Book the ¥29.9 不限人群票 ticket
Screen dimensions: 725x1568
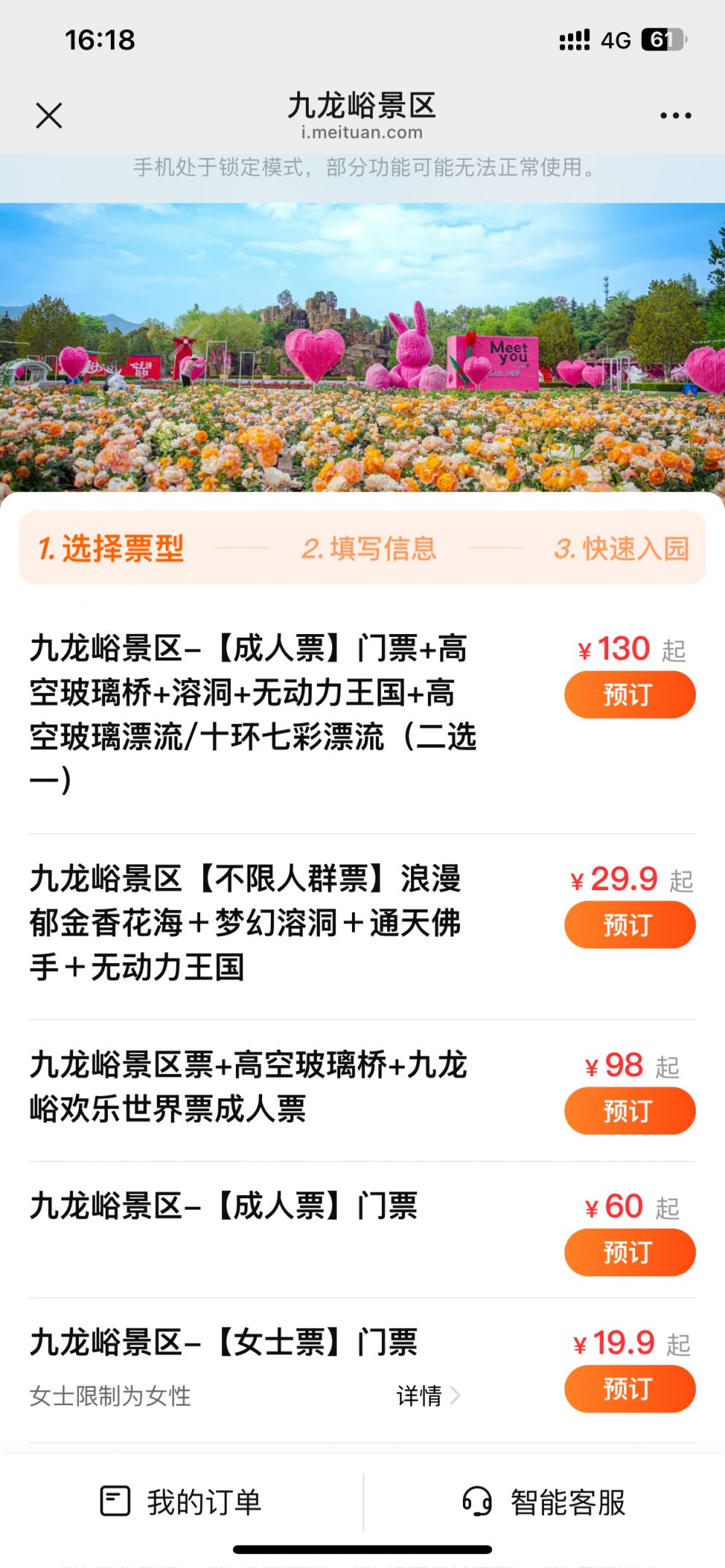pyautogui.click(x=629, y=924)
